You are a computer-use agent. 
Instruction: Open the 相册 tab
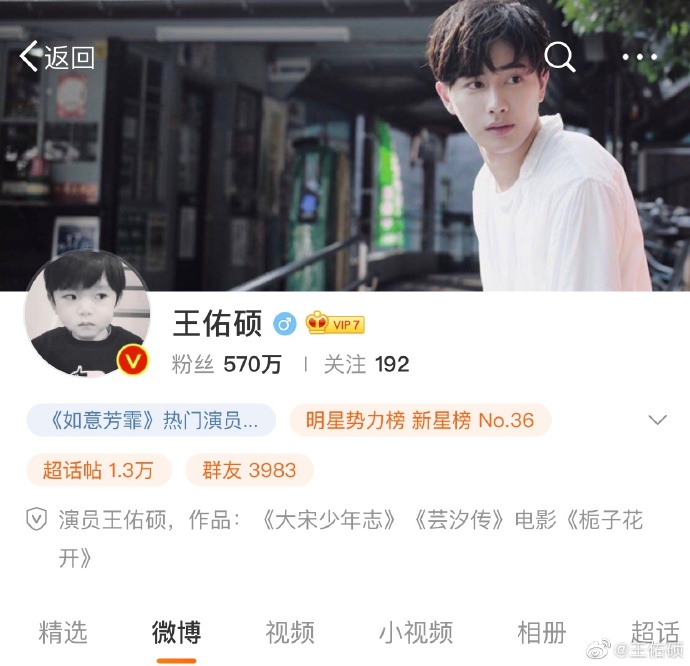click(x=541, y=632)
